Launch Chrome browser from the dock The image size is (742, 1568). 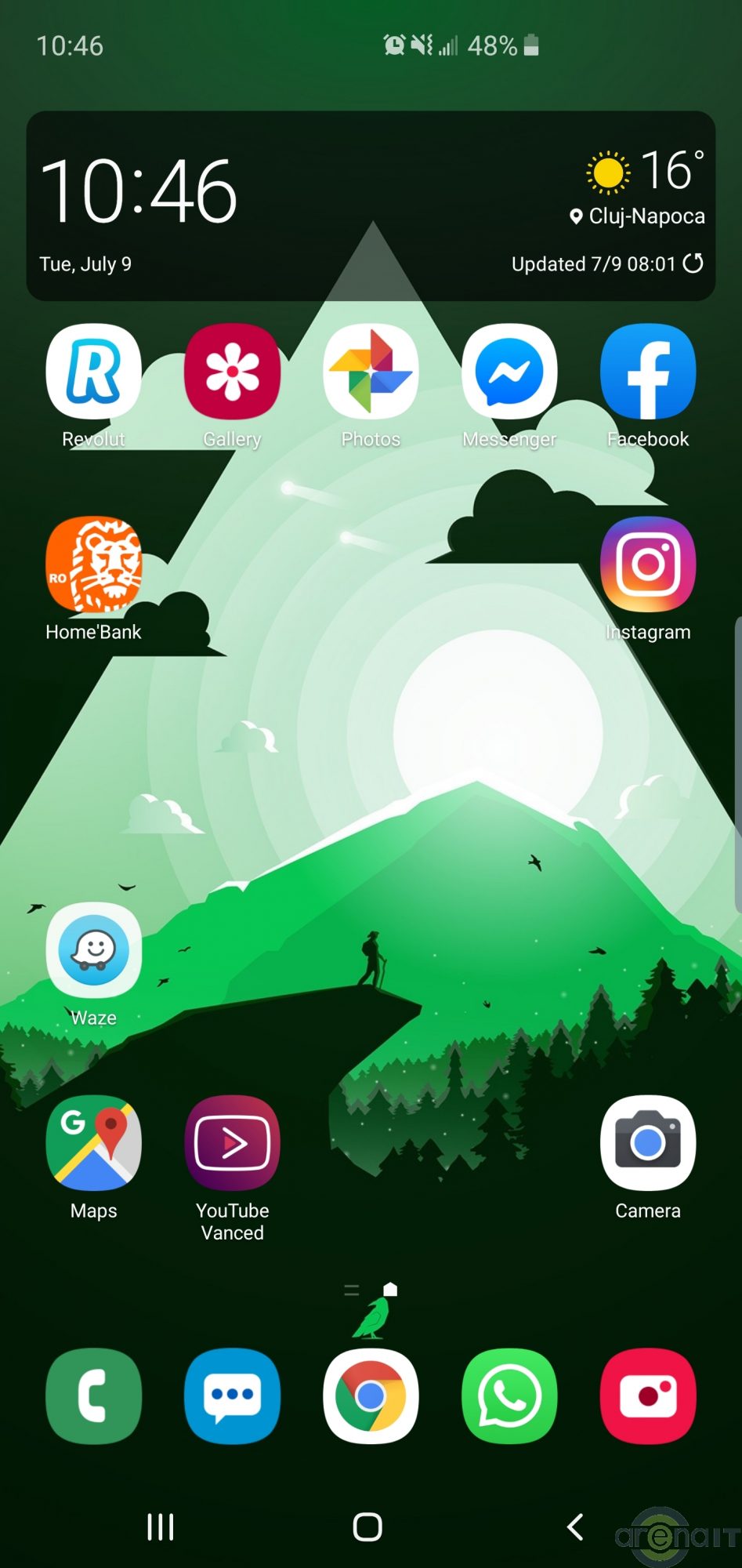[371, 1396]
